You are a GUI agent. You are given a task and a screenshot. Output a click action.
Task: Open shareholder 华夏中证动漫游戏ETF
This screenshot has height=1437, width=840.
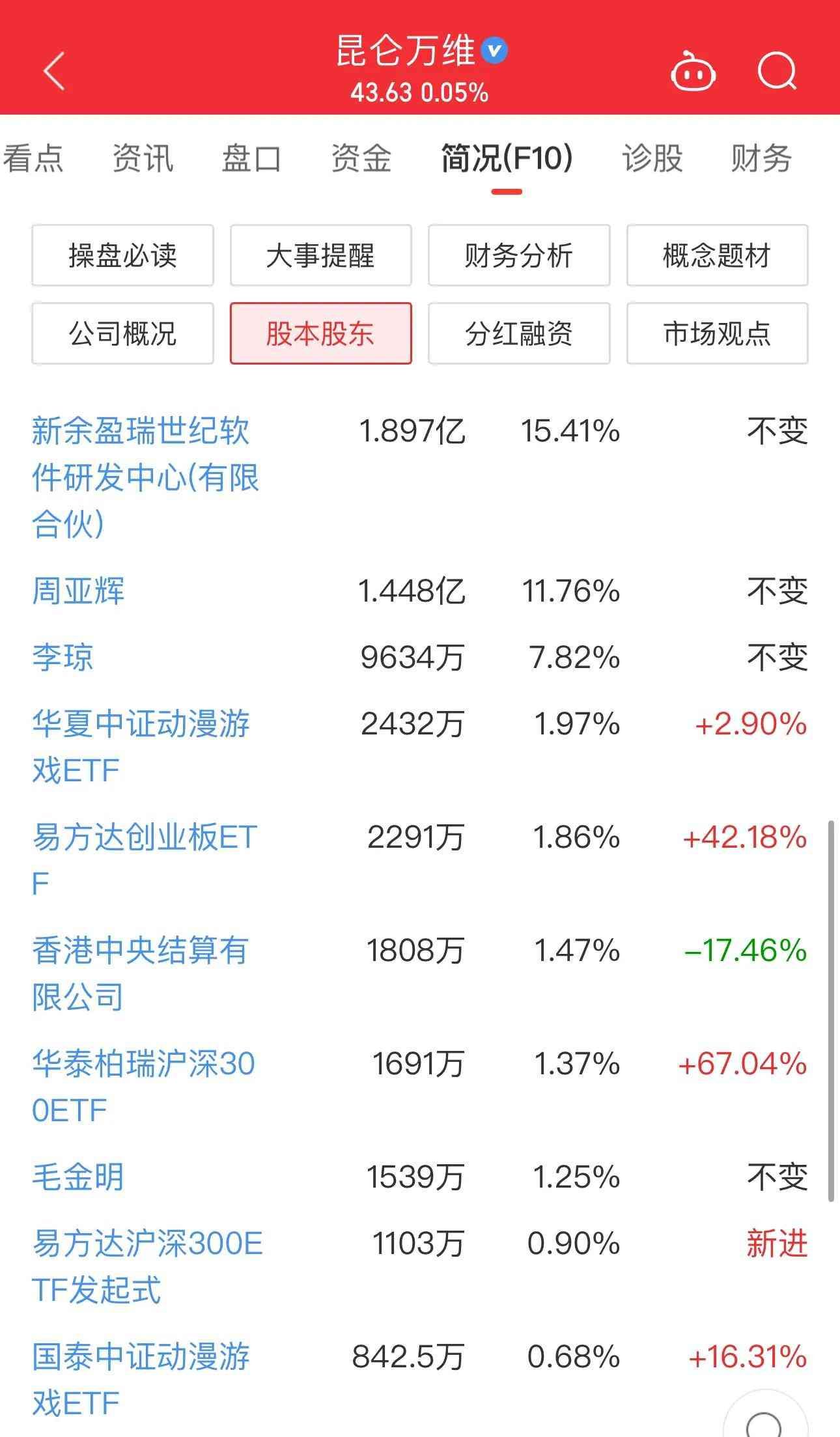point(140,747)
